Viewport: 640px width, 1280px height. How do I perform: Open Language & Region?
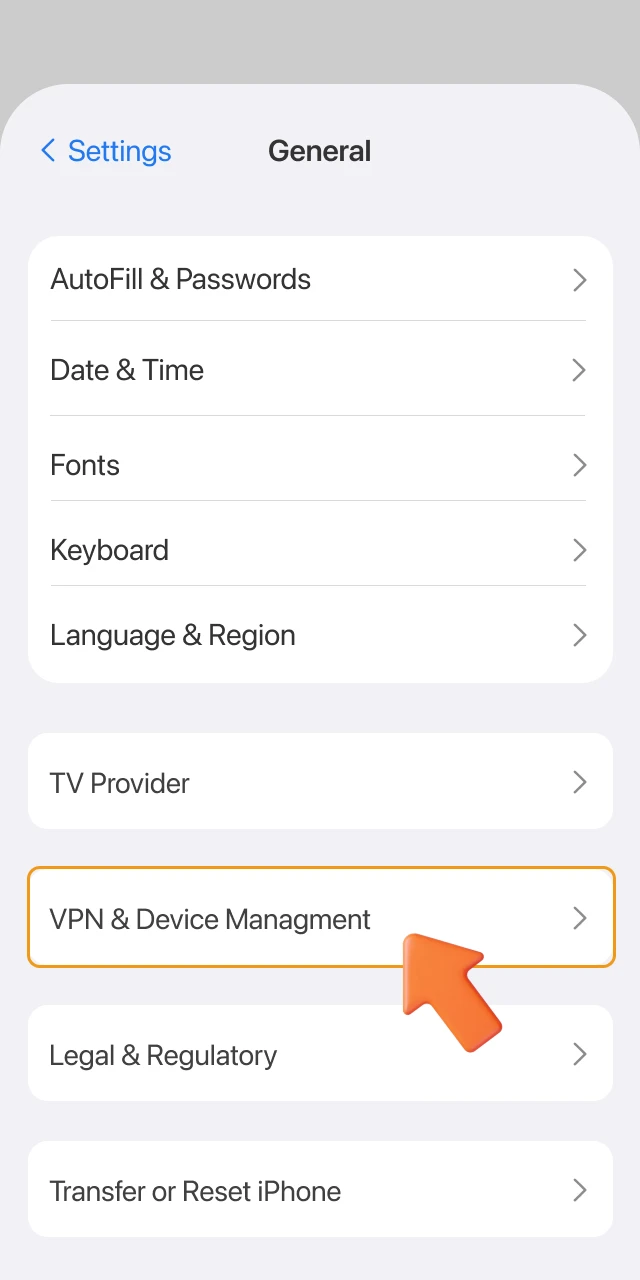click(x=320, y=635)
